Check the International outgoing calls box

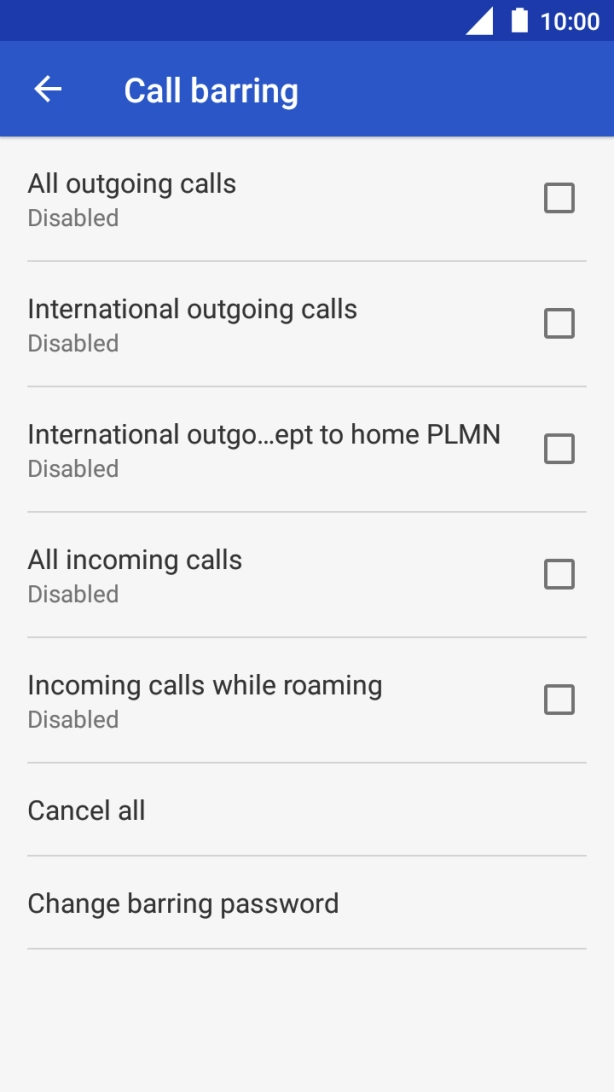[x=559, y=324]
